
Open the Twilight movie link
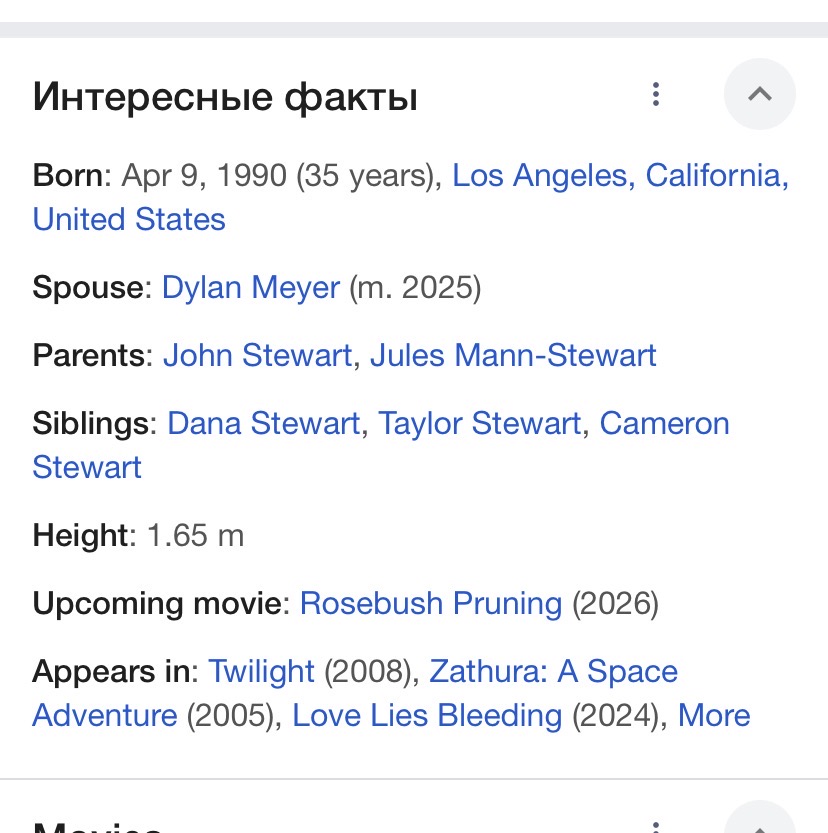[x=261, y=672]
